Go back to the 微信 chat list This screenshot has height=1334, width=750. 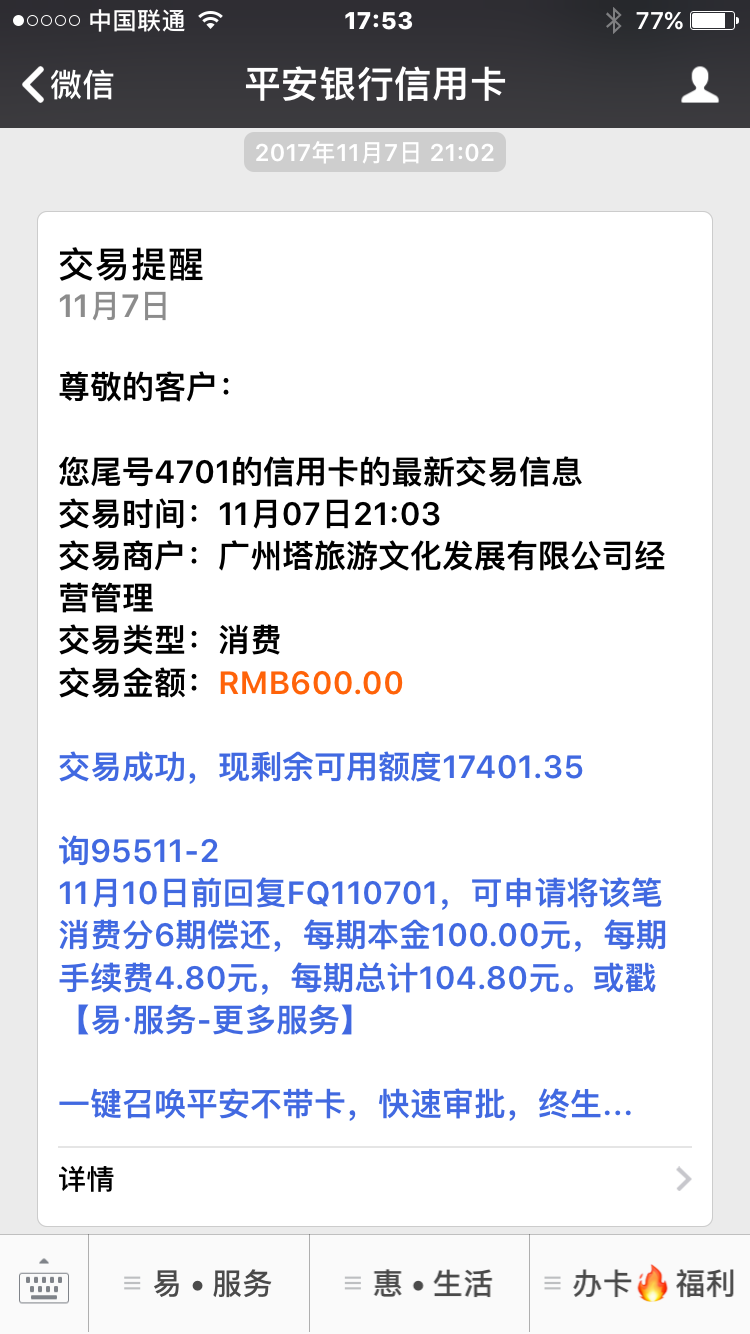pos(68,85)
